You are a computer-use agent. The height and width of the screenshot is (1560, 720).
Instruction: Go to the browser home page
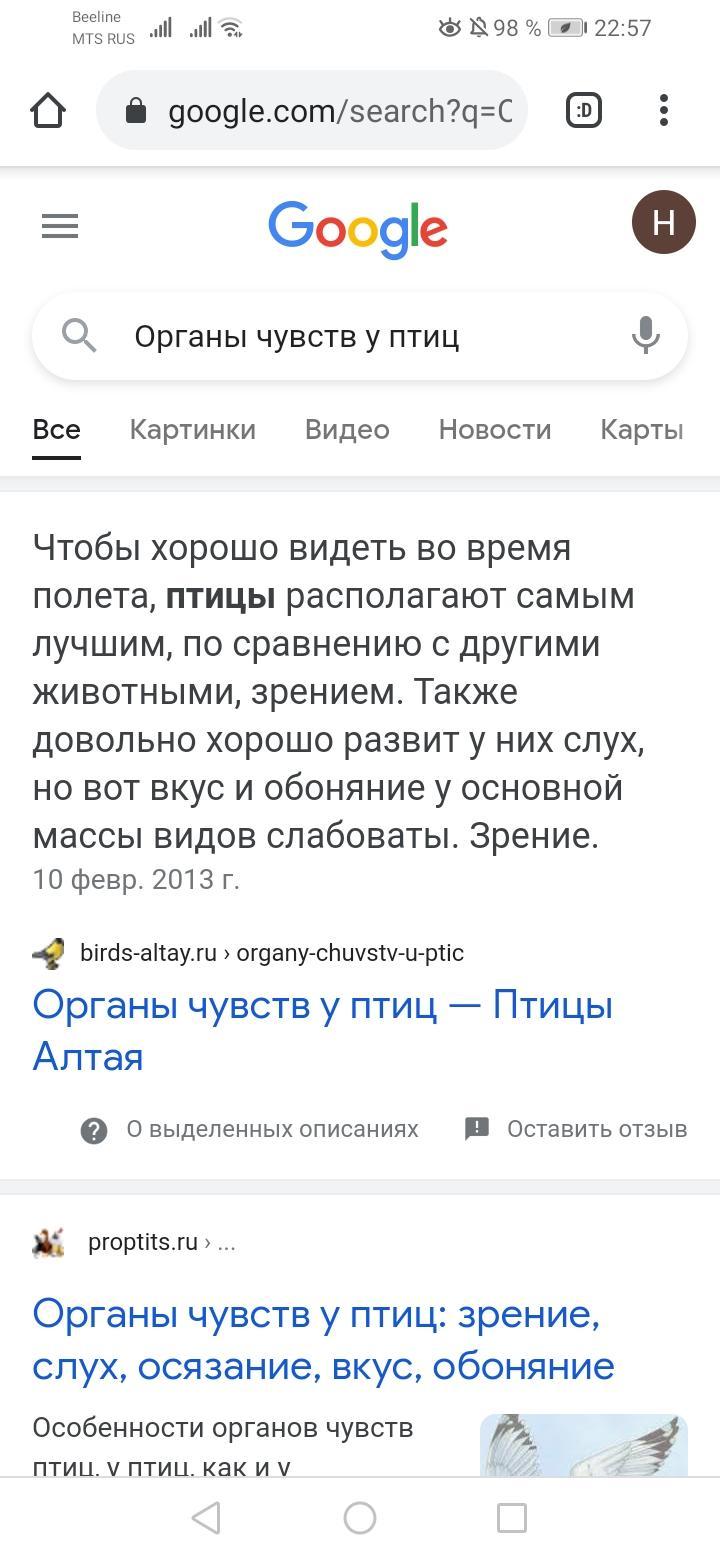point(48,110)
